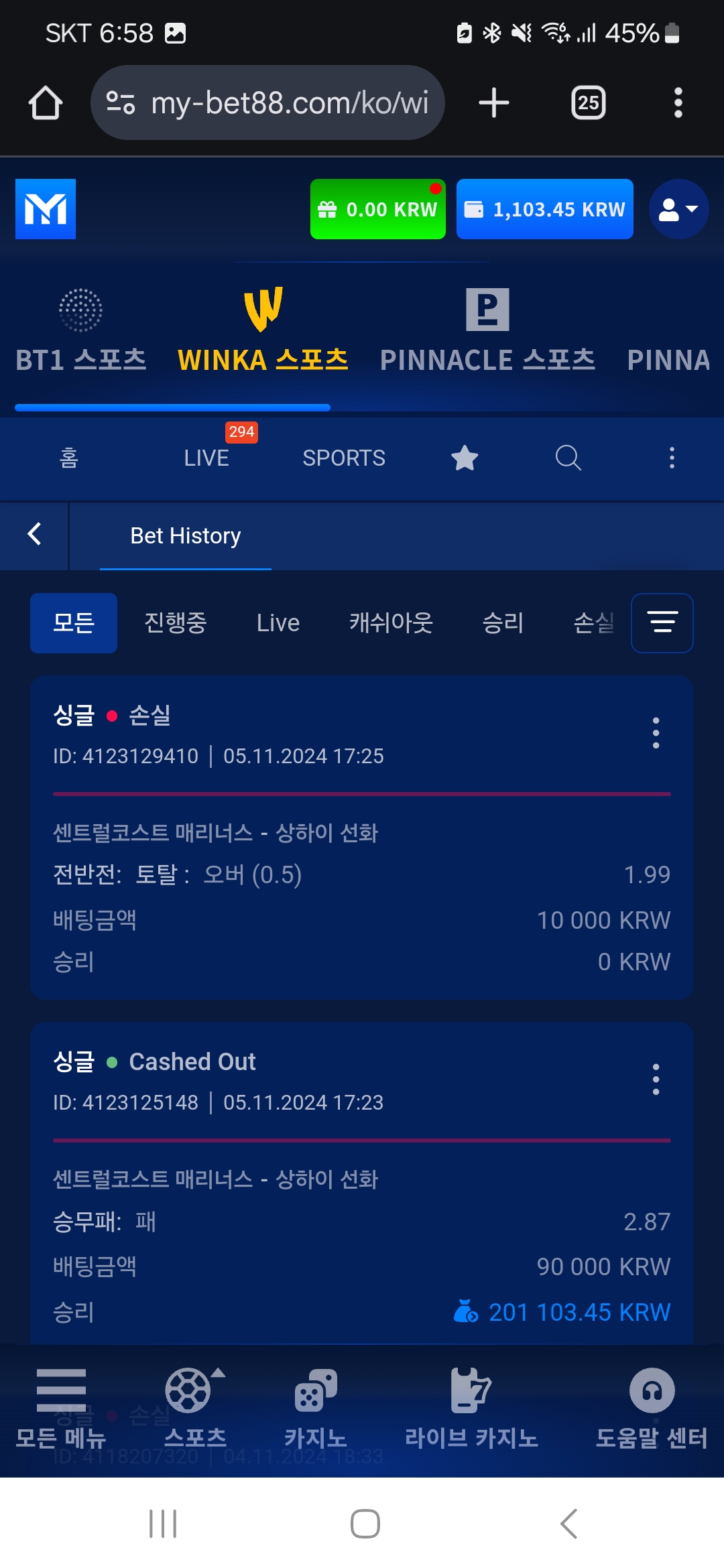This screenshot has width=724, height=1568.
Task: Open the sportsbook search icon
Action: [568, 458]
